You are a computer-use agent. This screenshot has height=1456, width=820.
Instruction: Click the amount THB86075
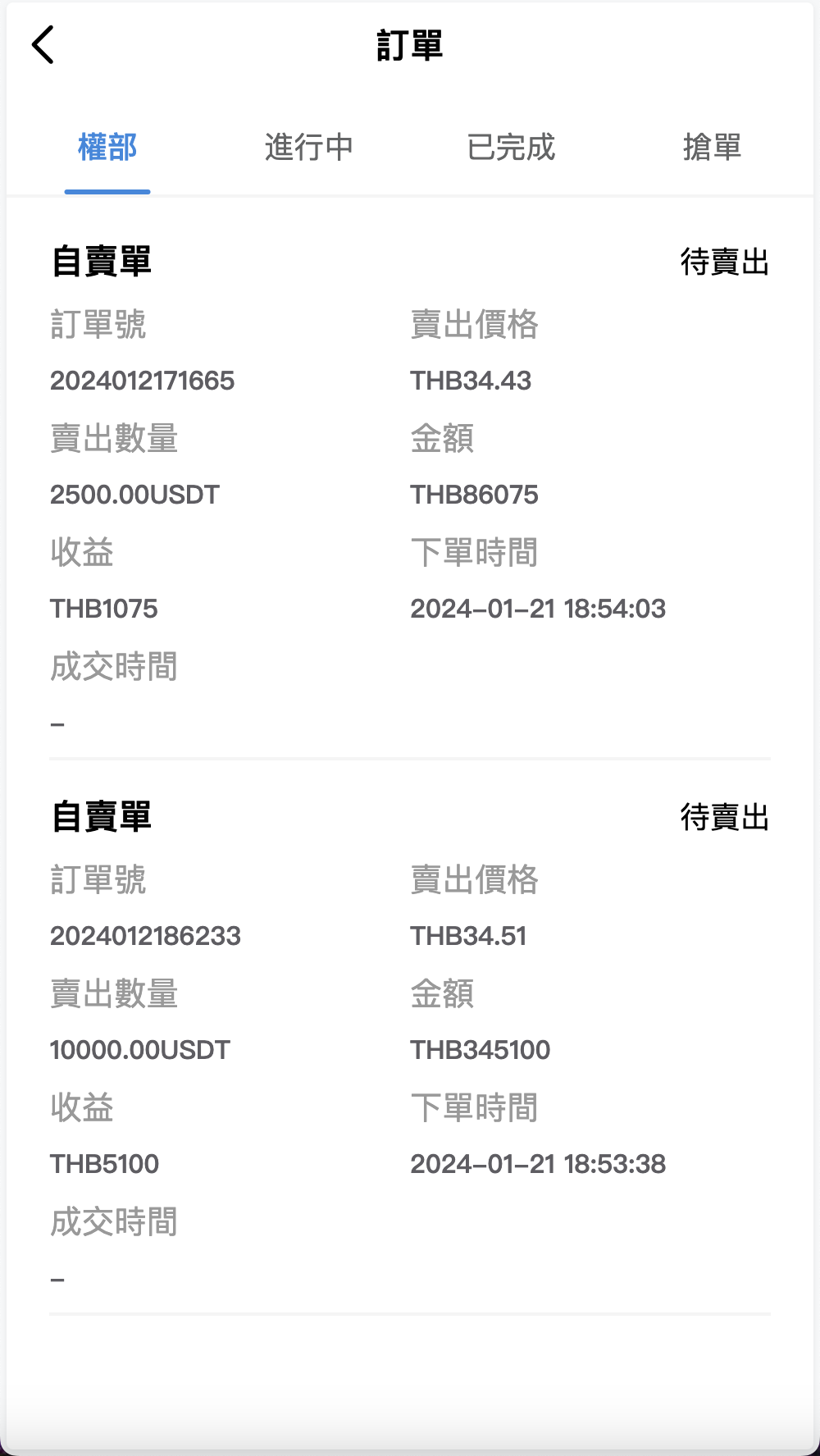(x=474, y=495)
